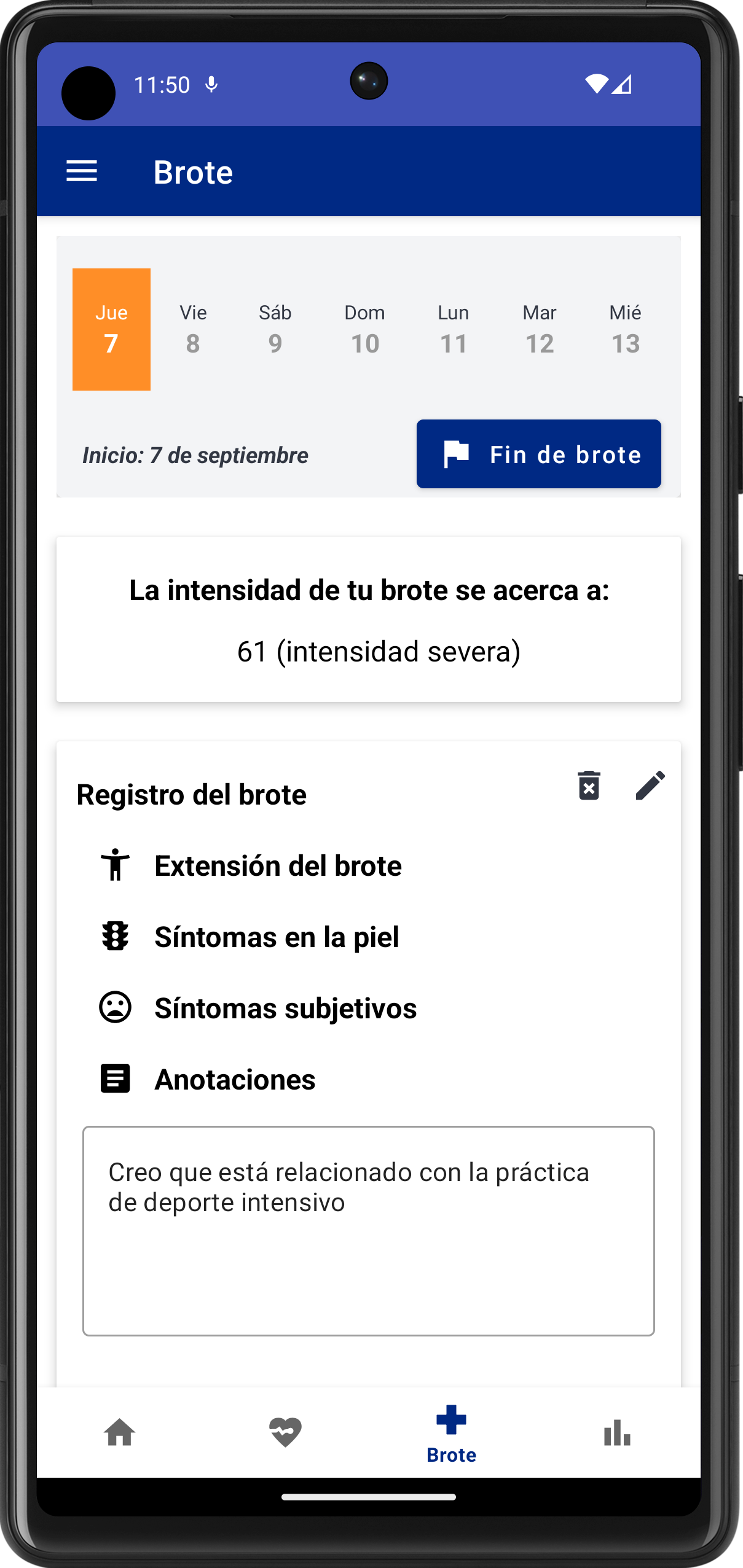Select Vie 8 in the date strip

(193, 329)
